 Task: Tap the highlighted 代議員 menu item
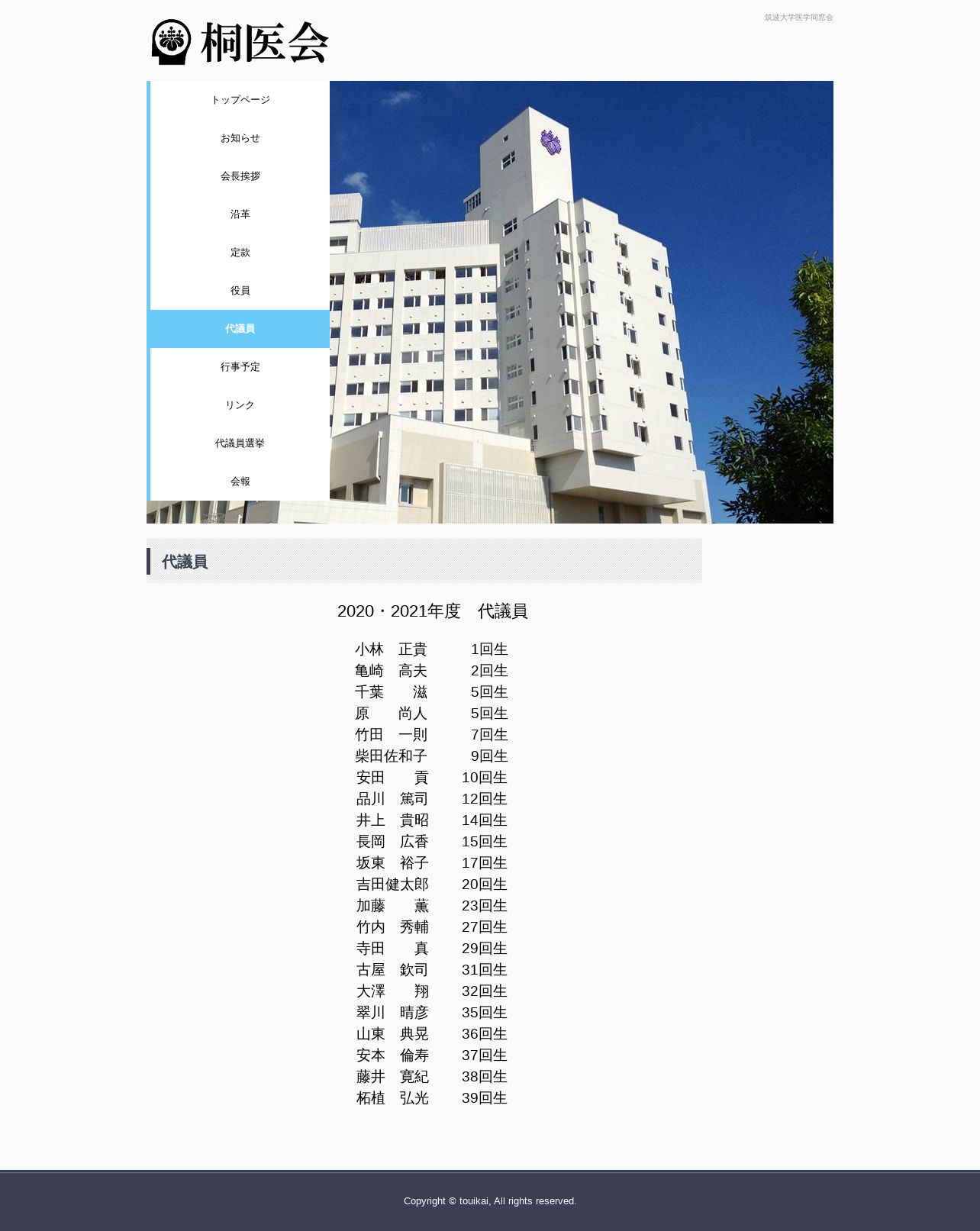[x=240, y=329]
